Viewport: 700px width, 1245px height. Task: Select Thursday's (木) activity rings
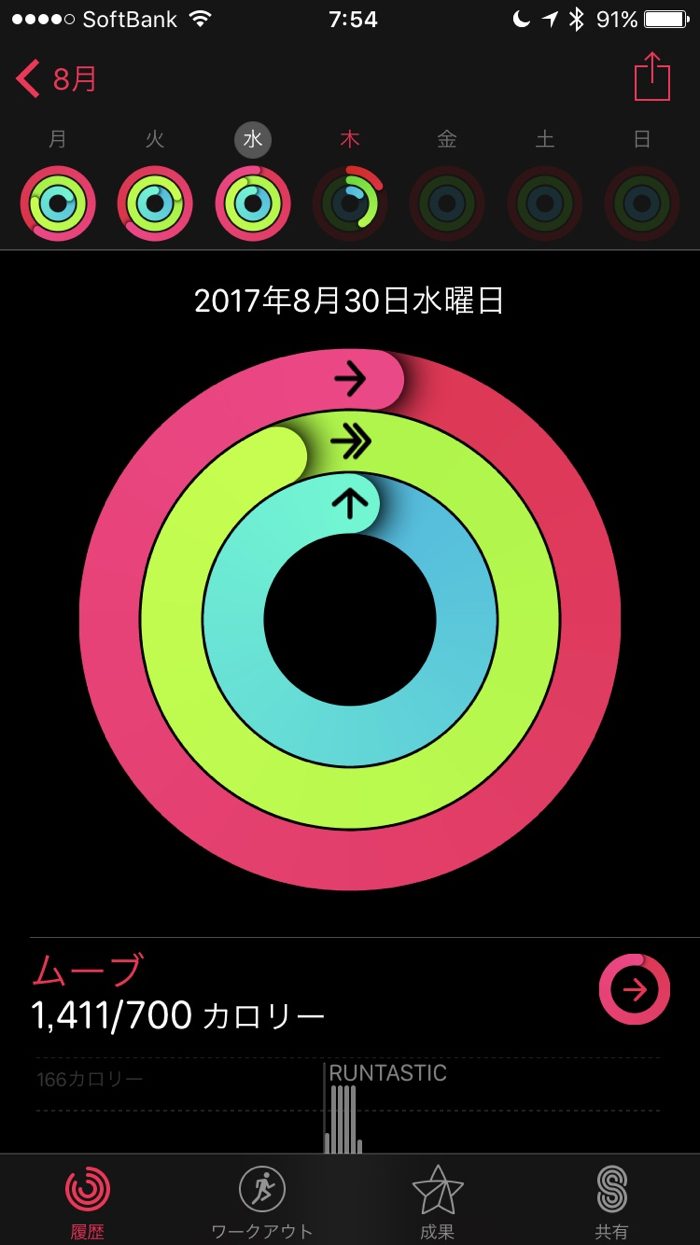350,204
